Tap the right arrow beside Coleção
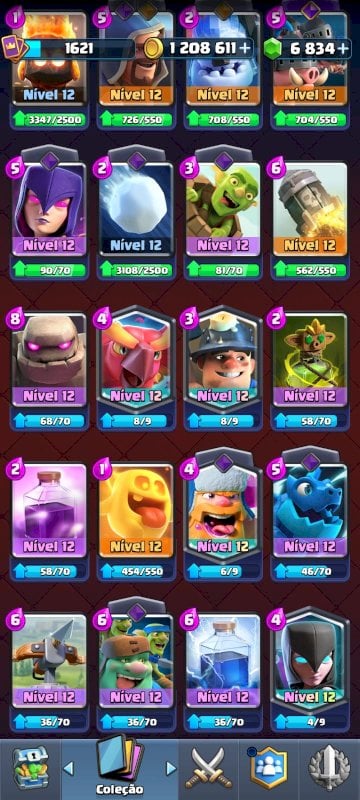This screenshot has width=360, height=800. coord(171,768)
